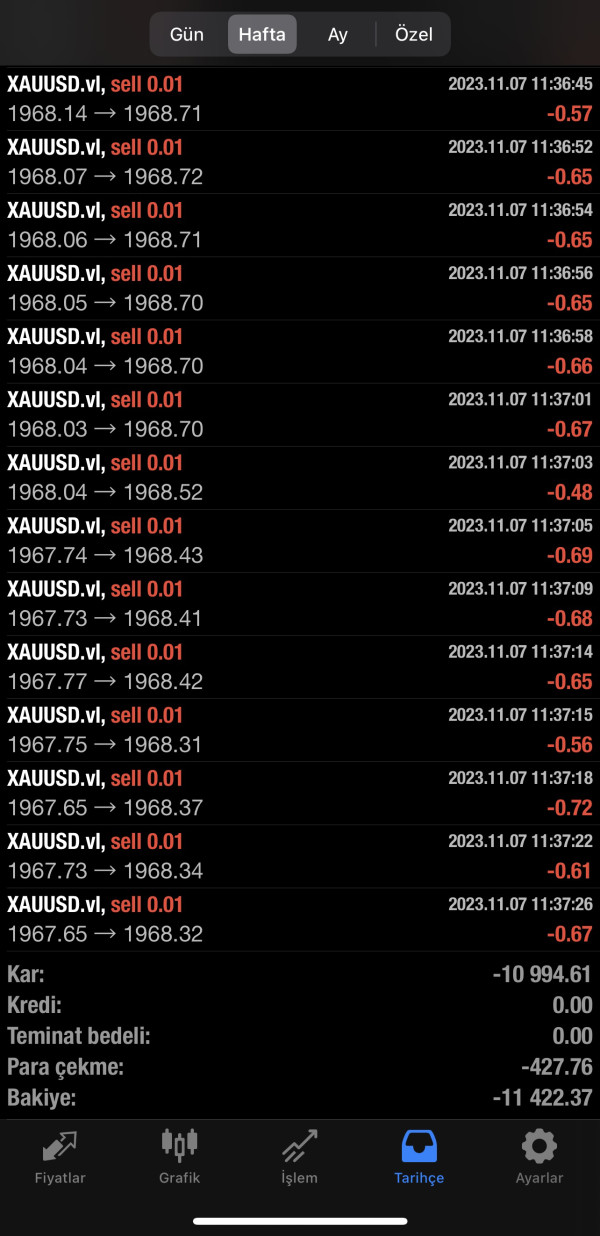Switch to the İşlem tab
Image resolution: width=600 pixels, height=1236 pixels.
tap(300, 1157)
